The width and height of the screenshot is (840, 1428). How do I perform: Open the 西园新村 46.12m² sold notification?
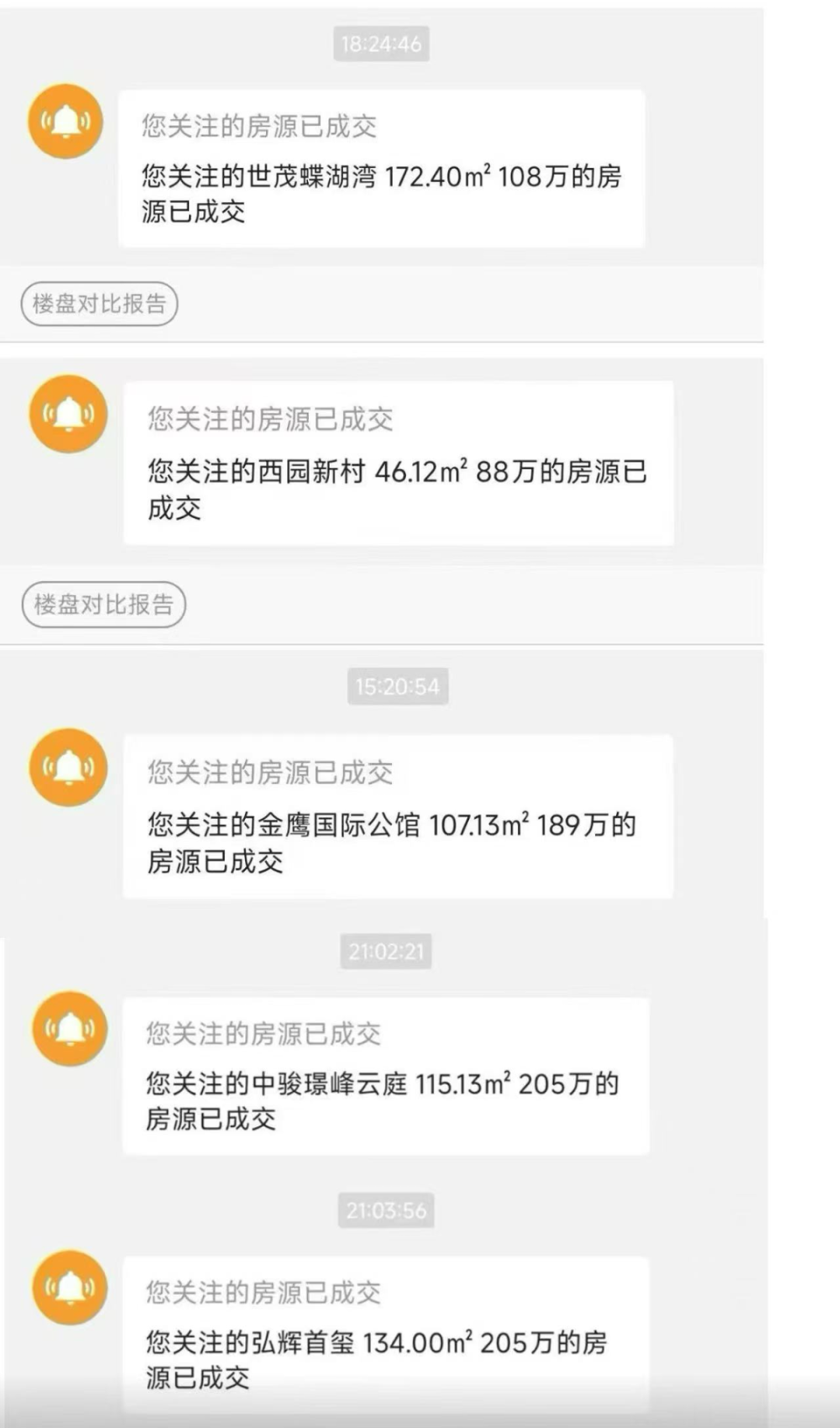coord(397,464)
